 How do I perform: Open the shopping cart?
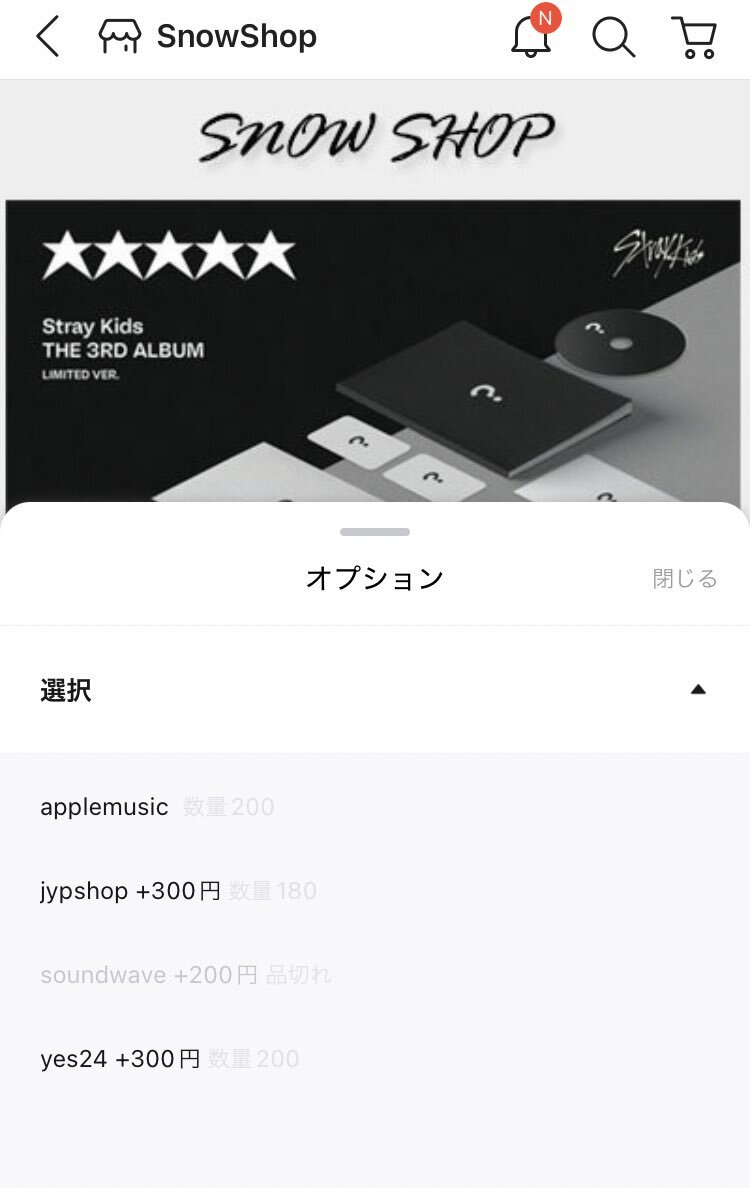pyautogui.click(x=694, y=37)
